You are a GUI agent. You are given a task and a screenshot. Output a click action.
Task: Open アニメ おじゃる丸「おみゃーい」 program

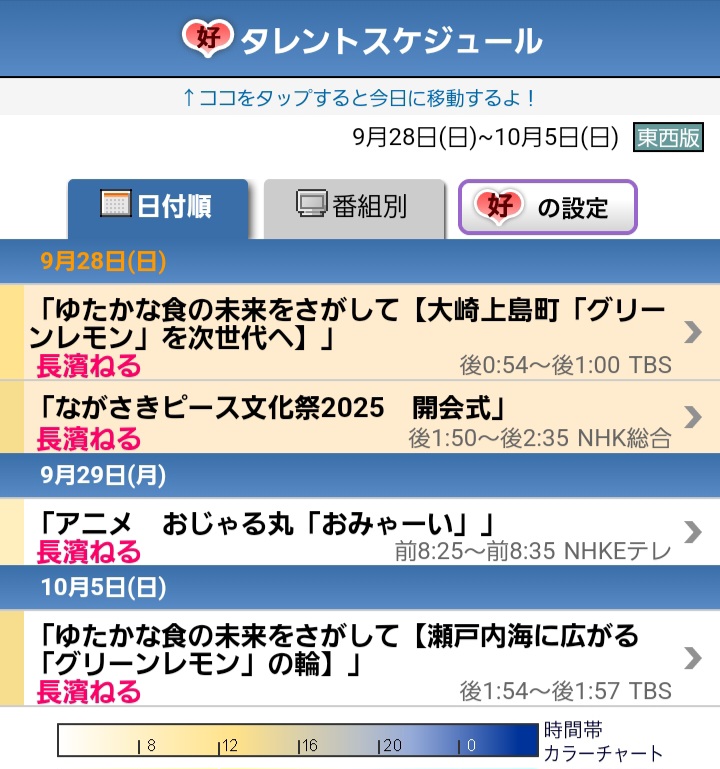click(360, 531)
